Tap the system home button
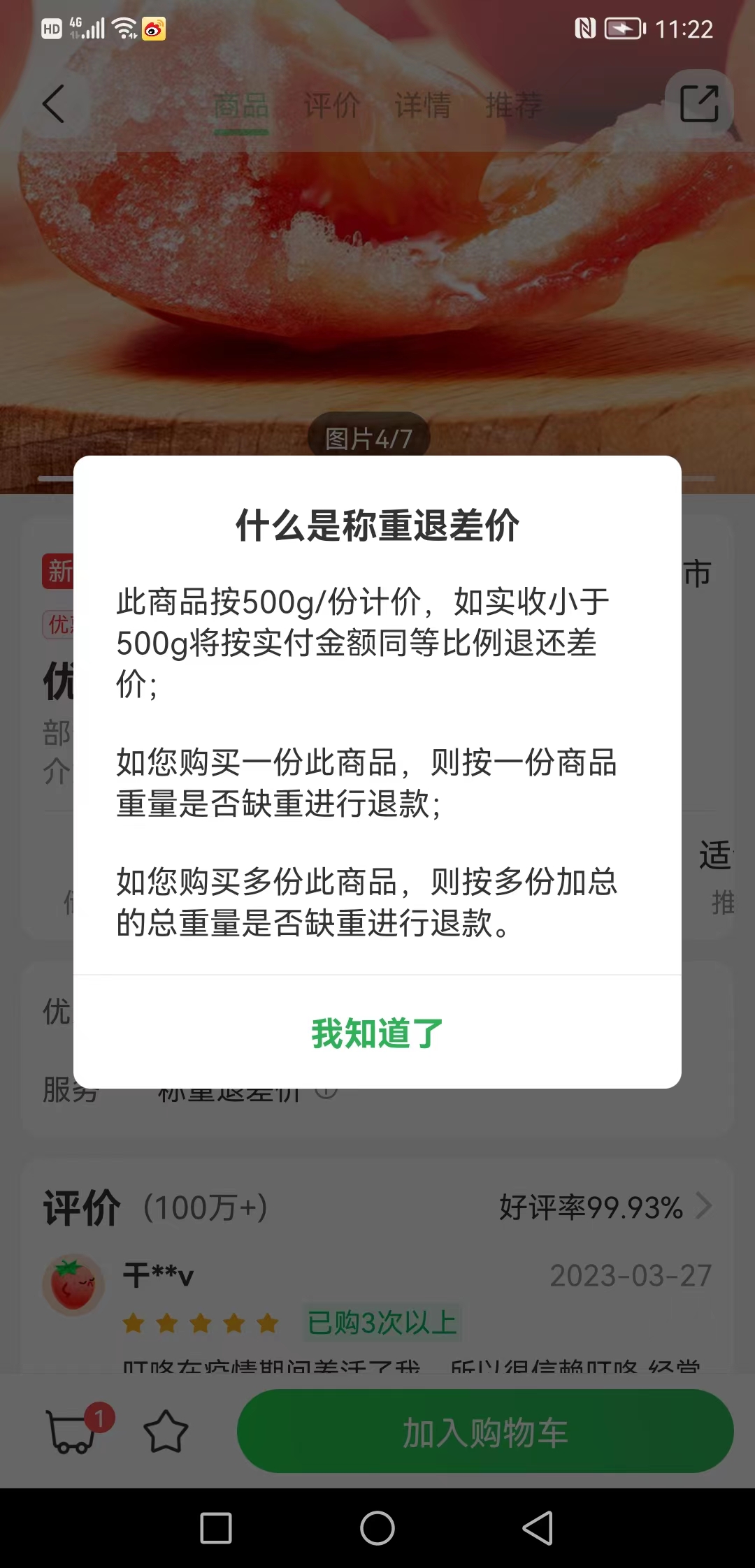 pos(377,1528)
